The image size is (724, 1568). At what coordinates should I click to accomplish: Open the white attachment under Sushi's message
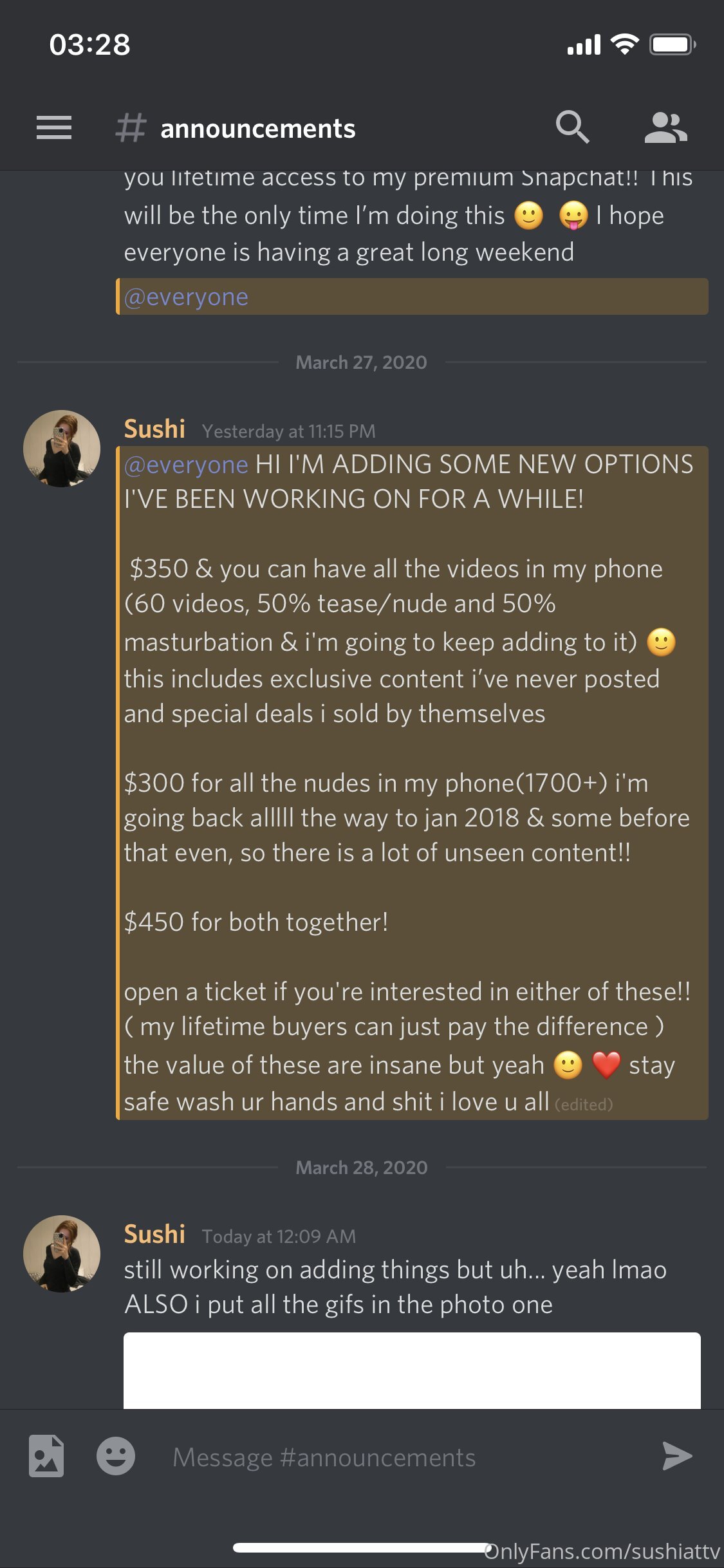pos(412,1370)
